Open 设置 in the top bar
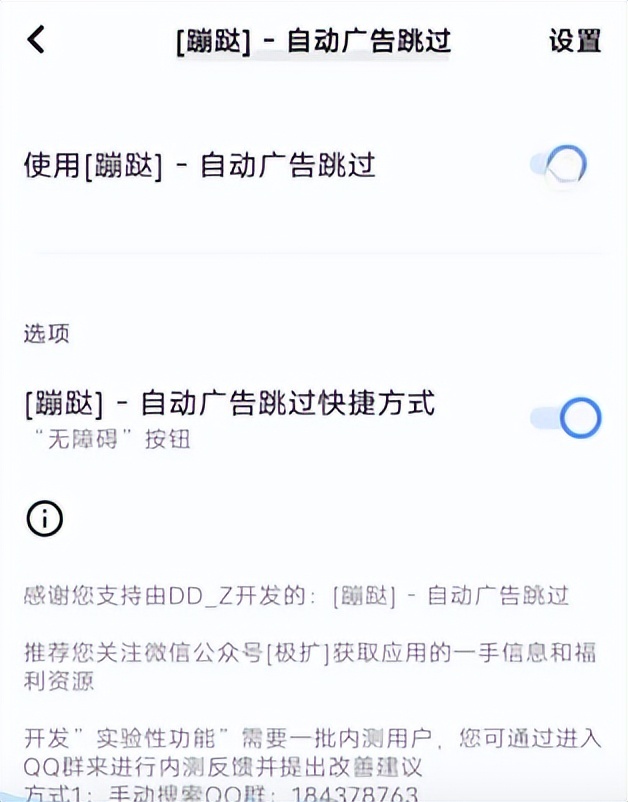This screenshot has width=628, height=802. click(x=575, y=41)
